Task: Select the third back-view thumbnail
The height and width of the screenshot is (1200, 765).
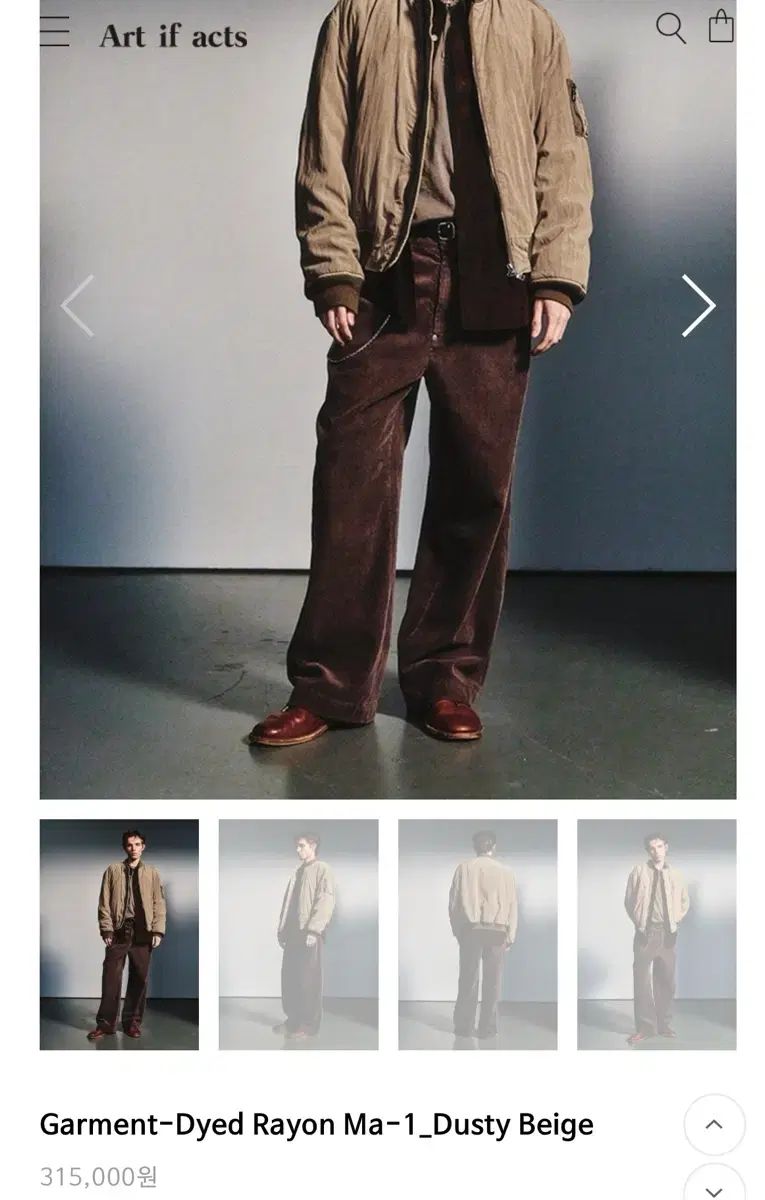Action: point(477,934)
